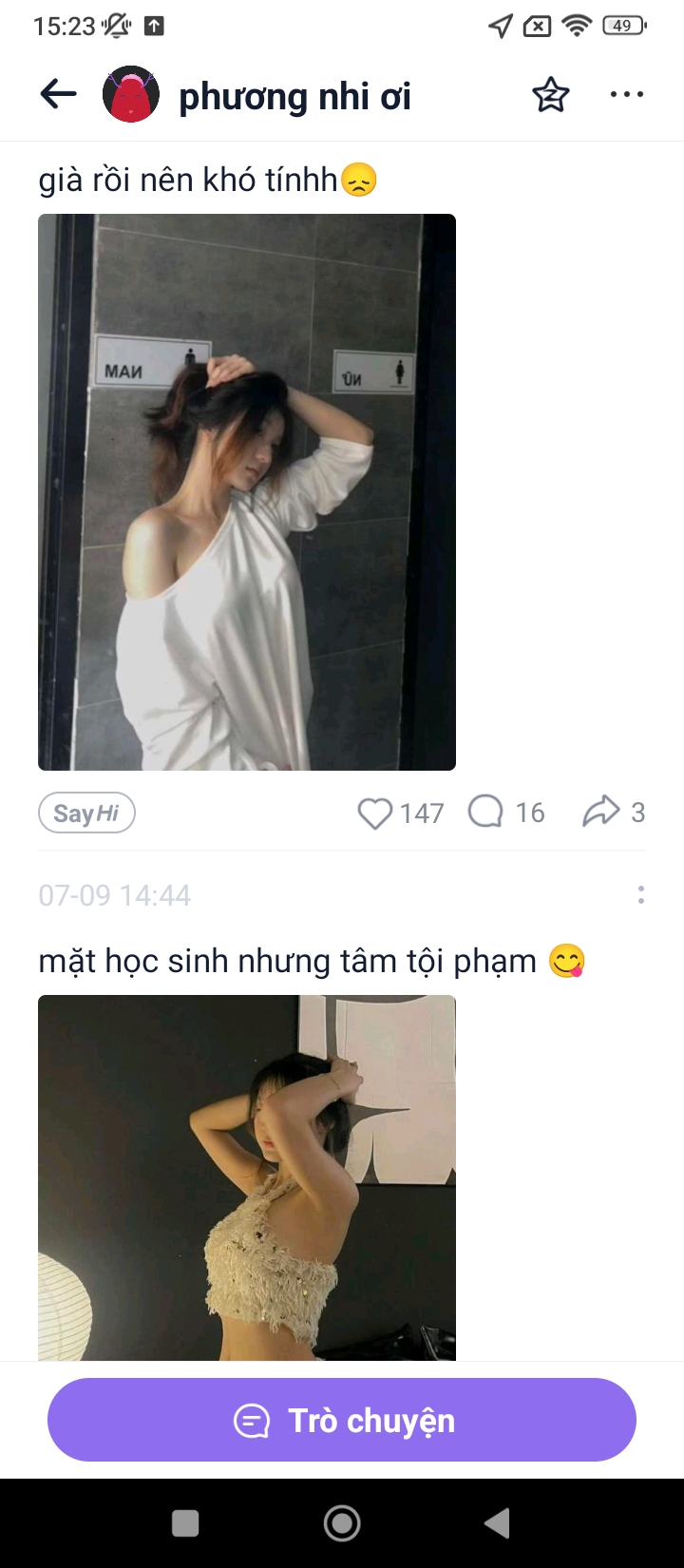The image size is (684, 1568).
Task: Share the post with 3 shares
Action: [x=600, y=813]
